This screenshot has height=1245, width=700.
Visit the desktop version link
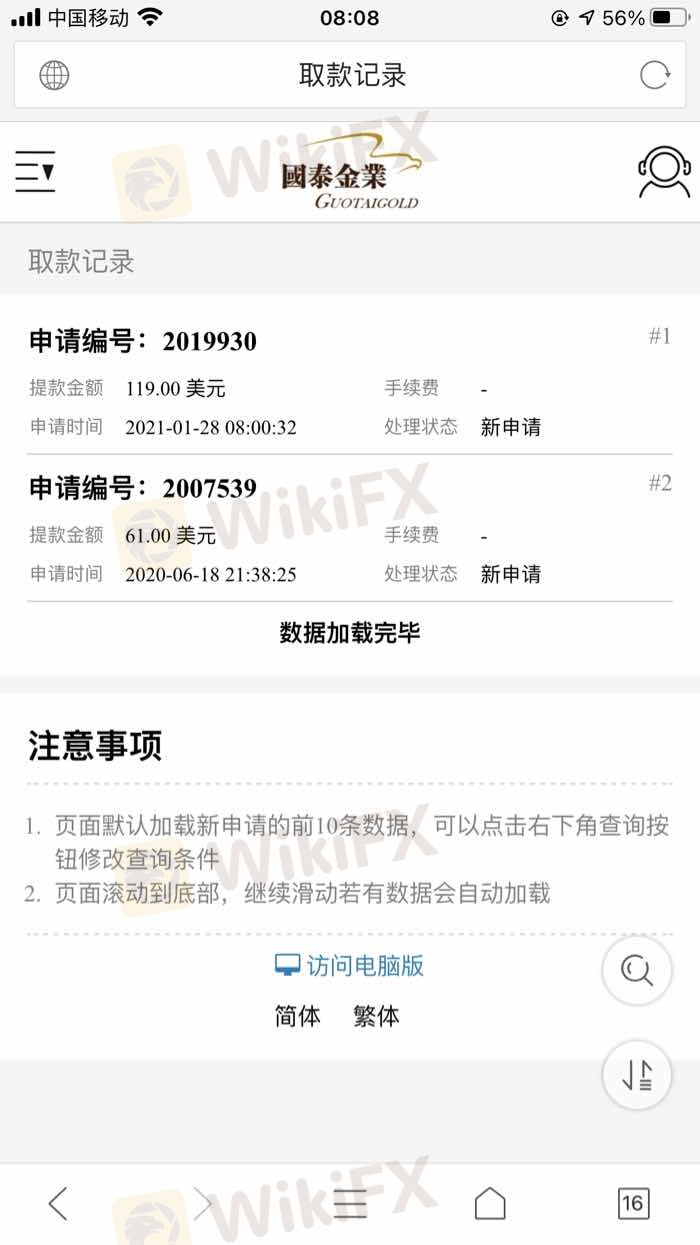(x=350, y=965)
